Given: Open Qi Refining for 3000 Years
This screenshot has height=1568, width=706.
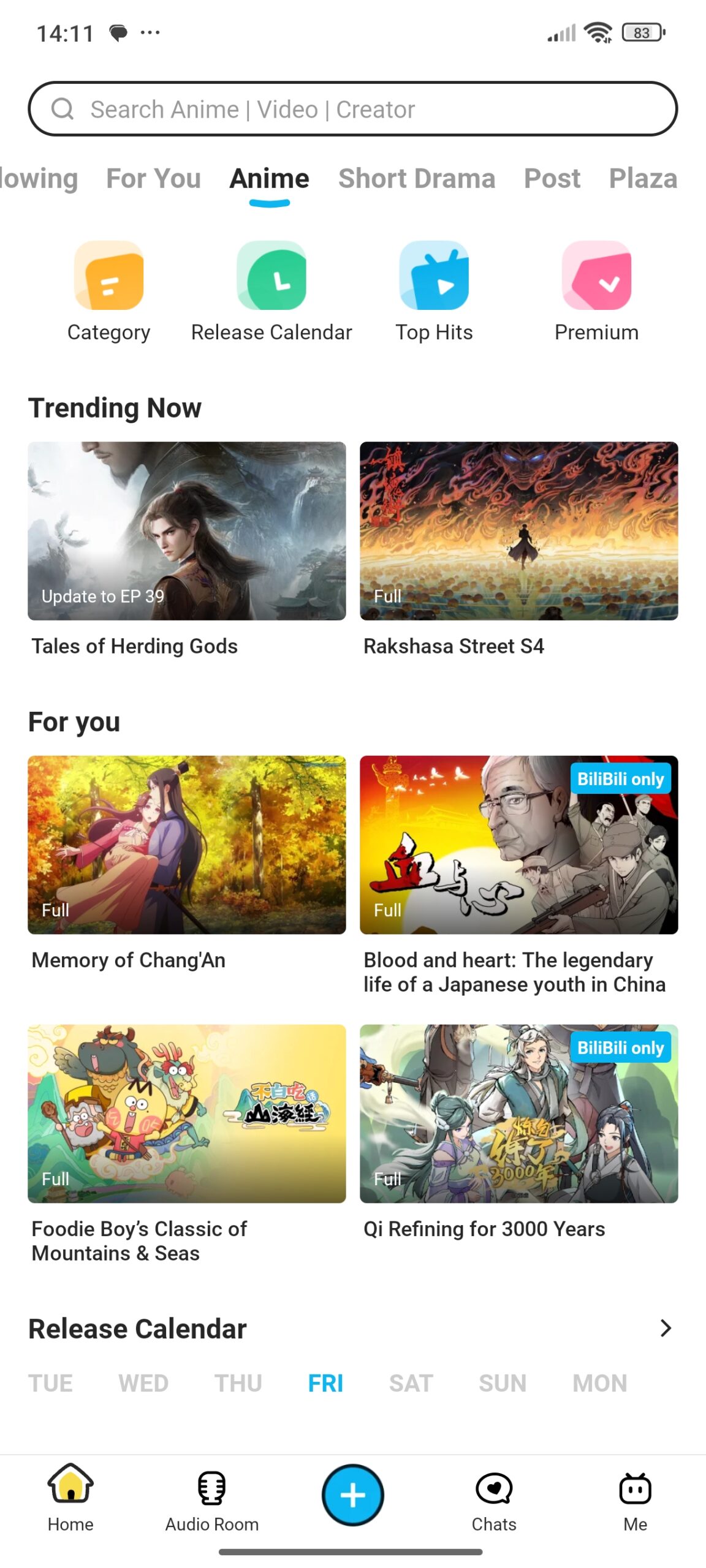Looking at the screenshot, I should 518,1133.
